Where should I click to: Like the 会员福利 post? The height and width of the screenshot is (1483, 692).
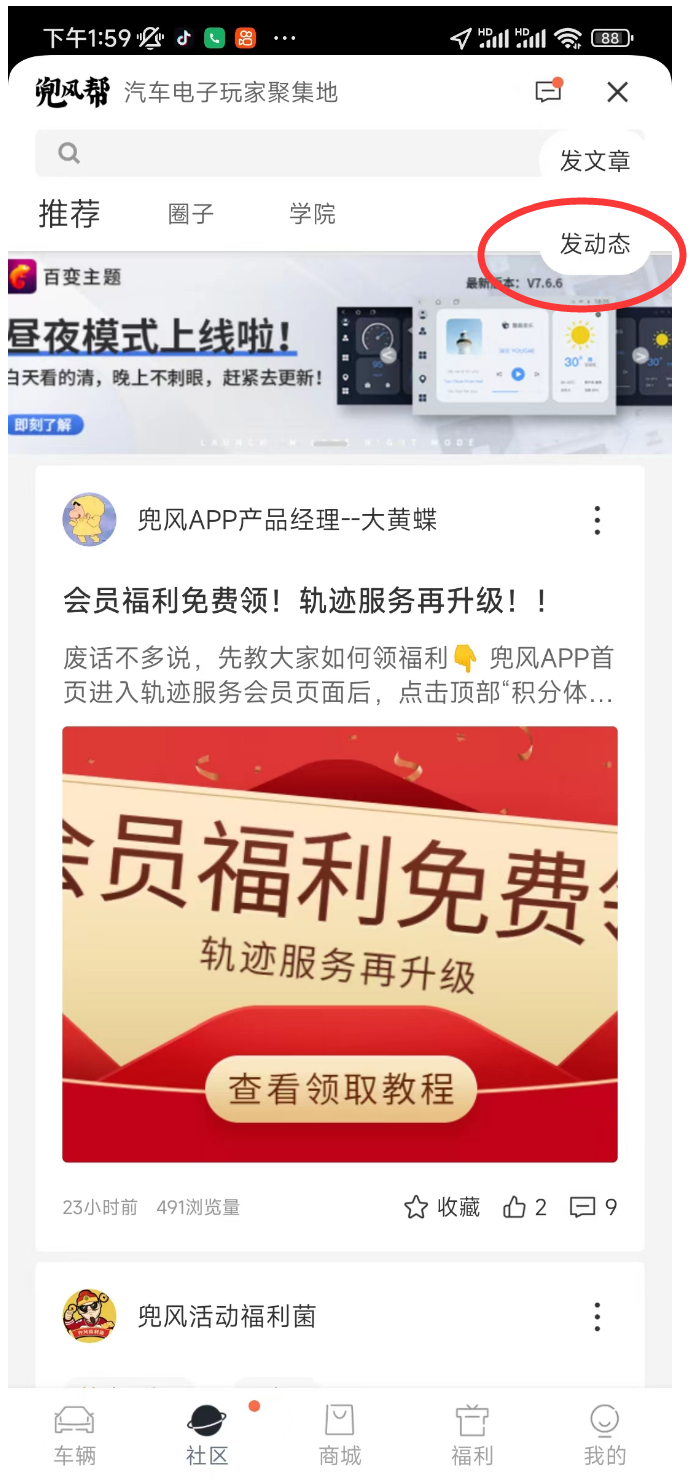(525, 1207)
